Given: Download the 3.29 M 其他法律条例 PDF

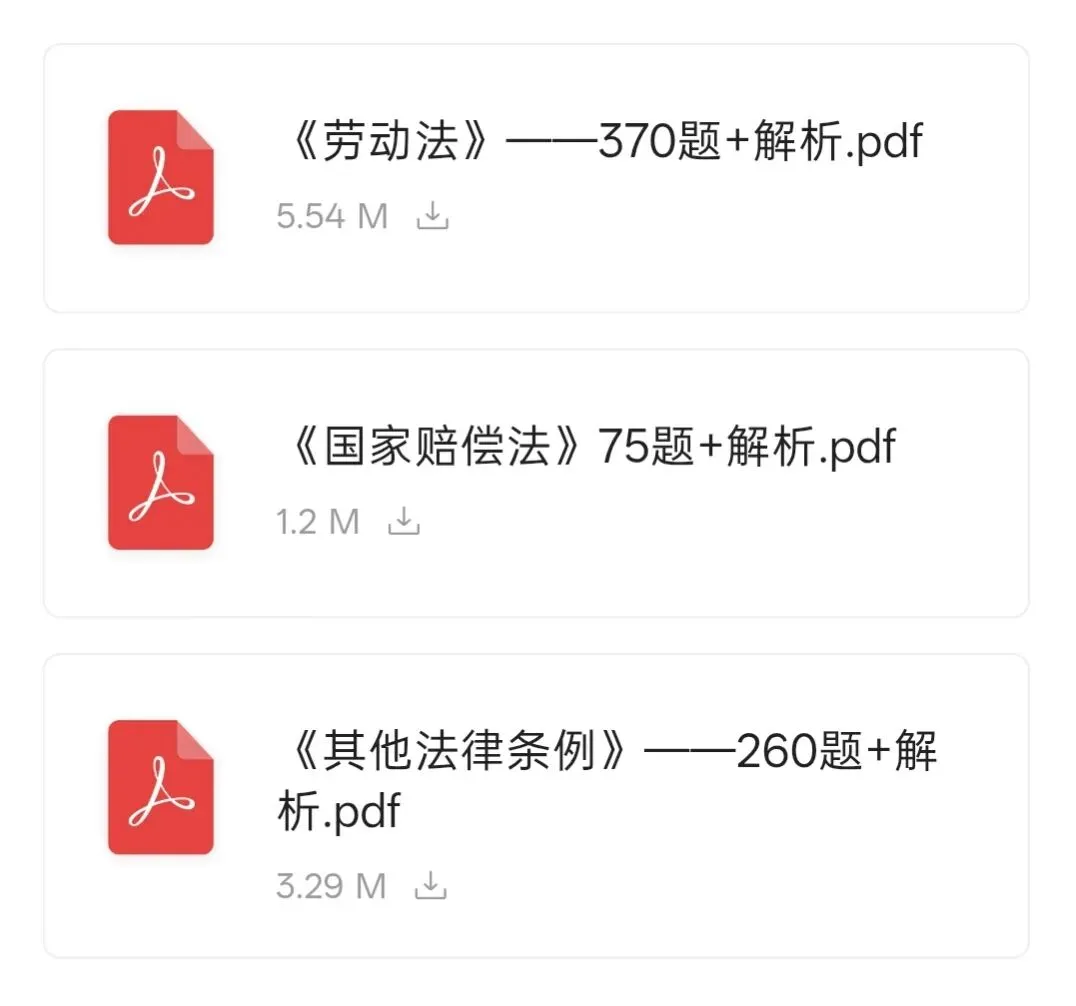Looking at the screenshot, I should (430, 885).
